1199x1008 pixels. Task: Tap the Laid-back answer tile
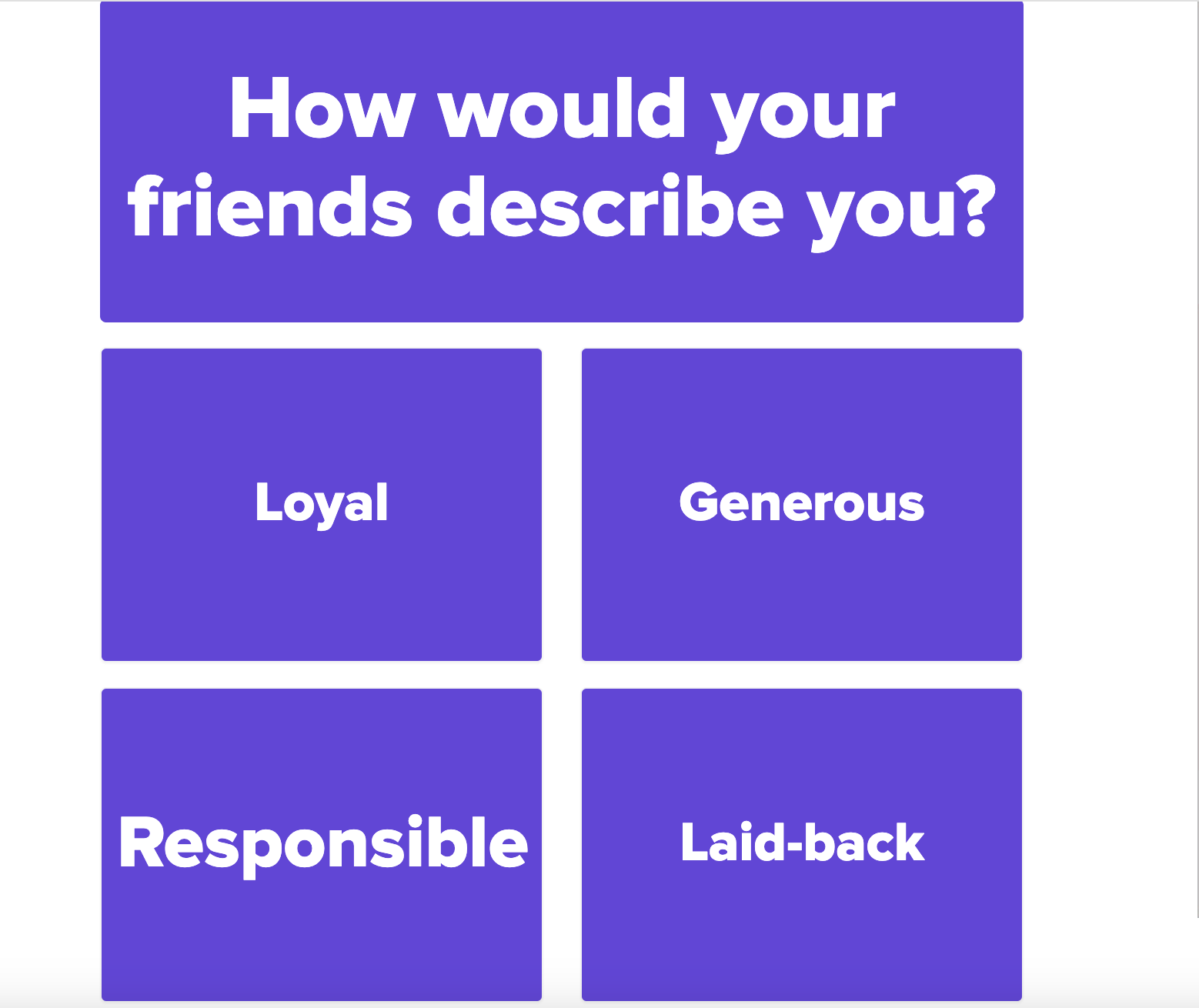click(801, 844)
